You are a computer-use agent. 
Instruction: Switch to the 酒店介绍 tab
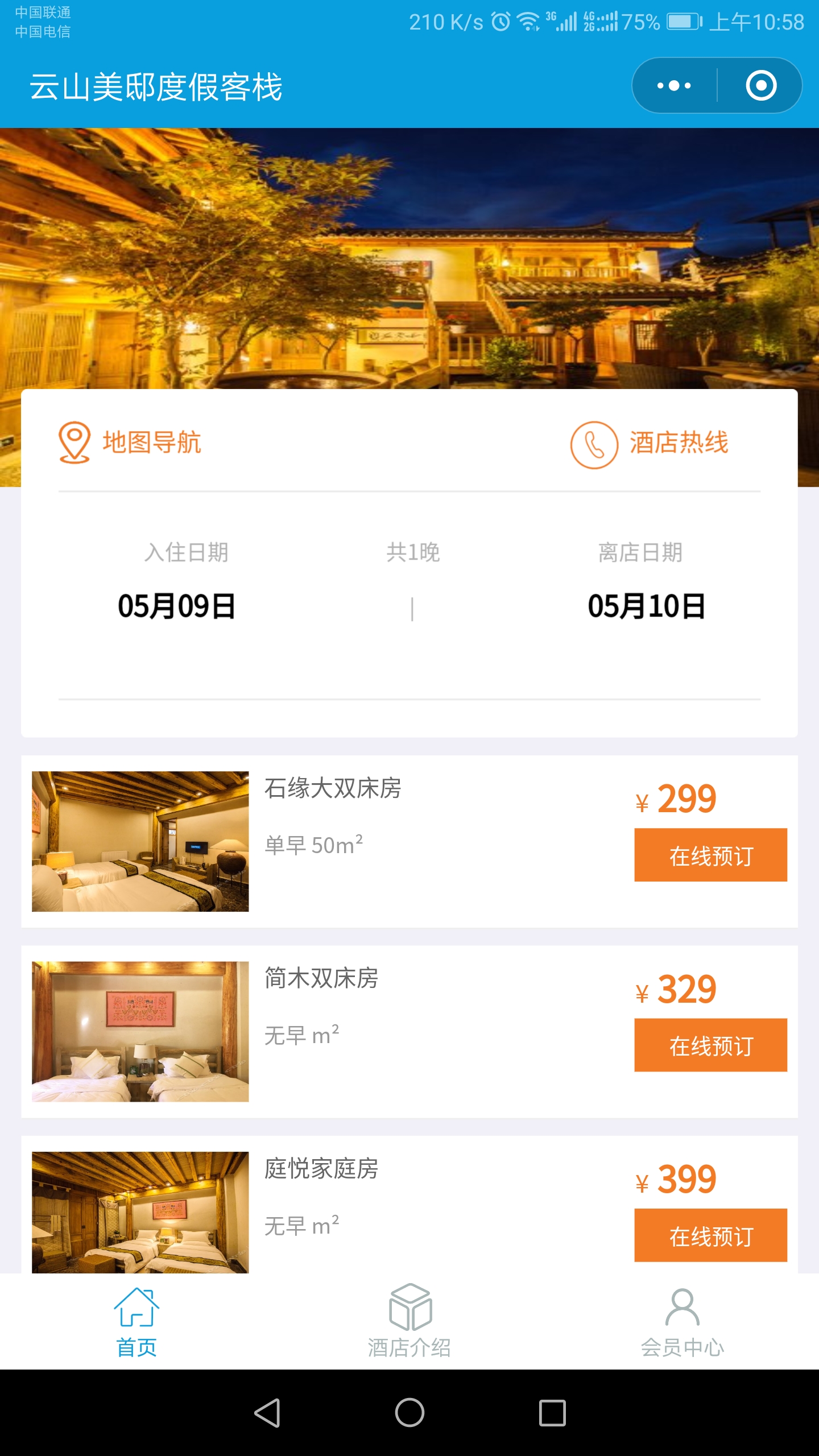click(409, 1322)
